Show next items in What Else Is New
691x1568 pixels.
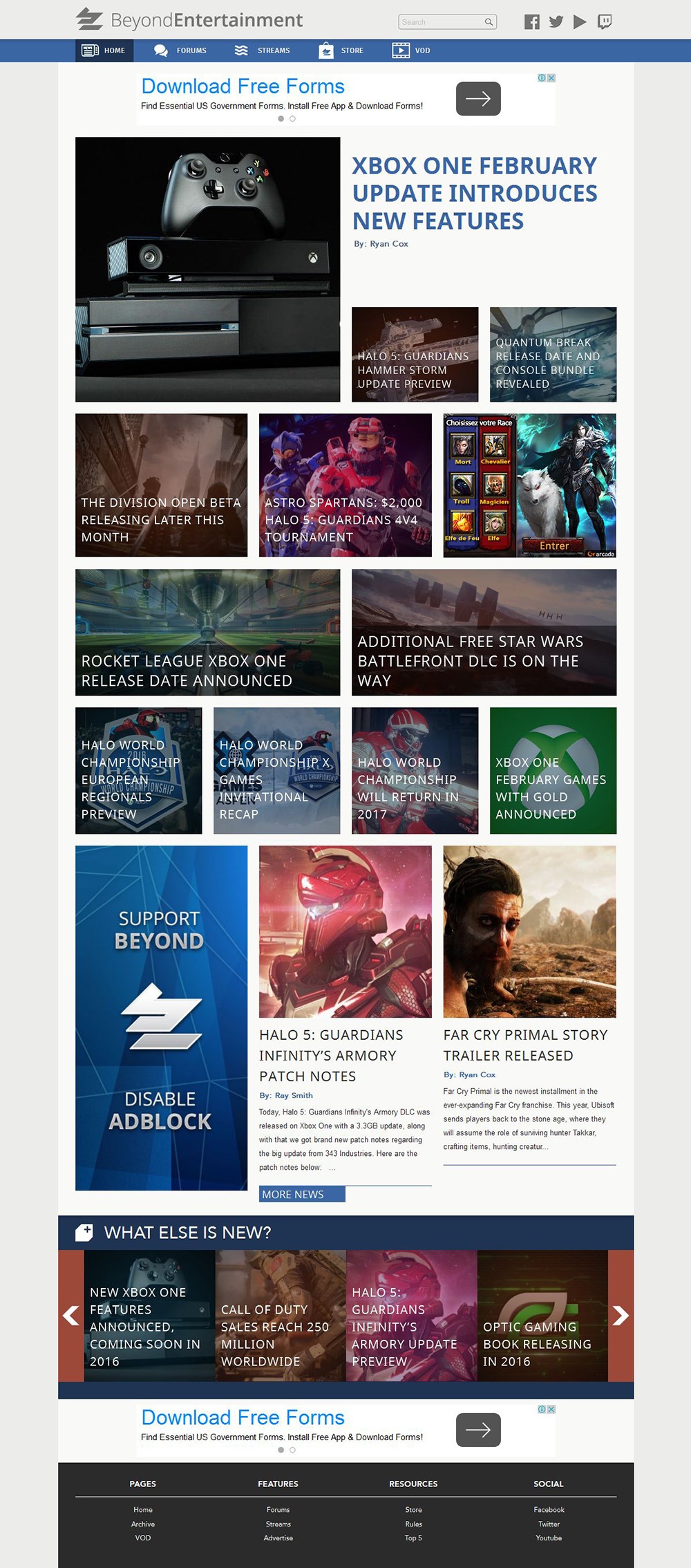pyautogui.click(x=621, y=1315)
